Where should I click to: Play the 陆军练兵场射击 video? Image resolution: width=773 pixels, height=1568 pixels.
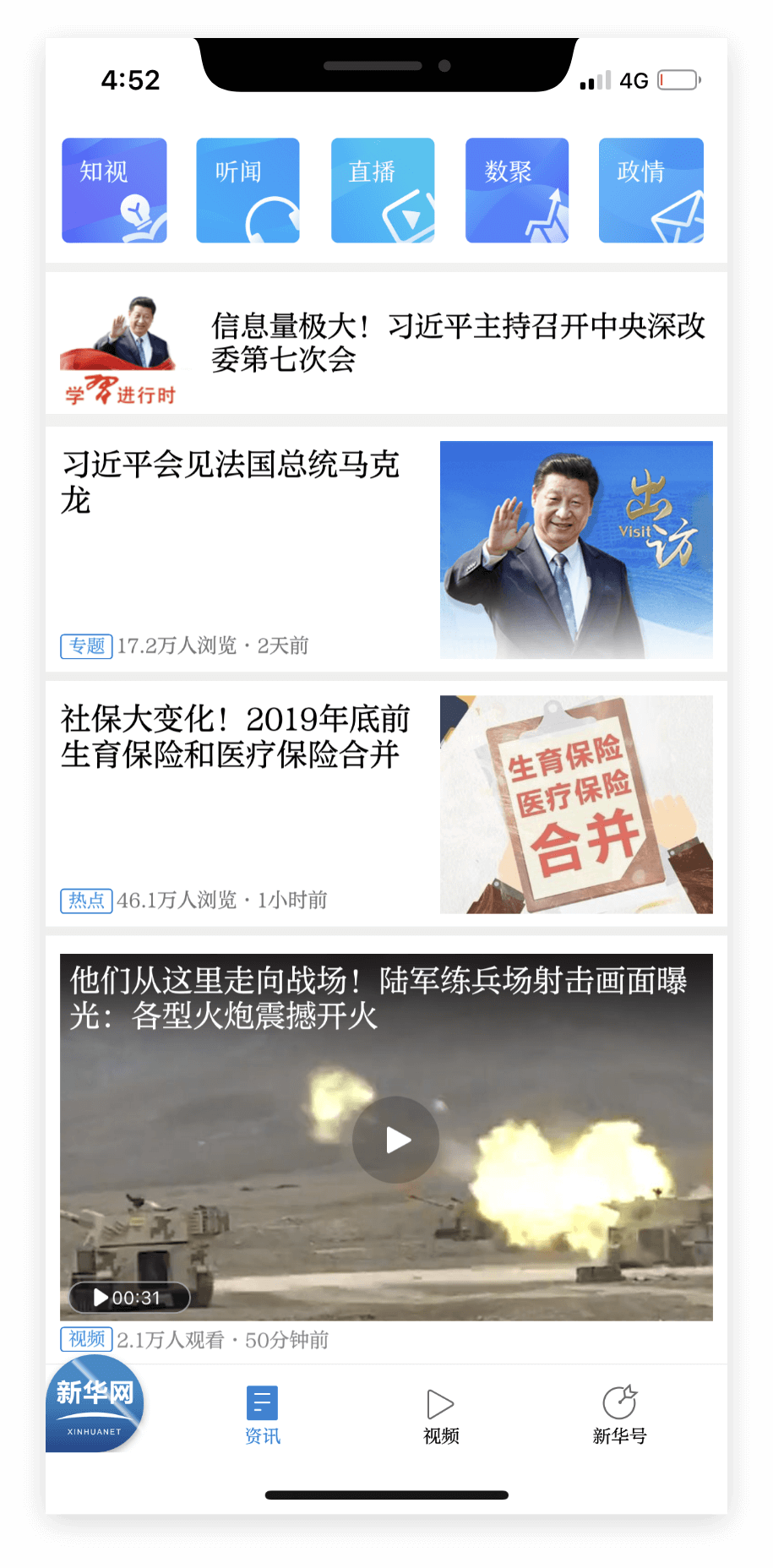[x=395, y=1140]
